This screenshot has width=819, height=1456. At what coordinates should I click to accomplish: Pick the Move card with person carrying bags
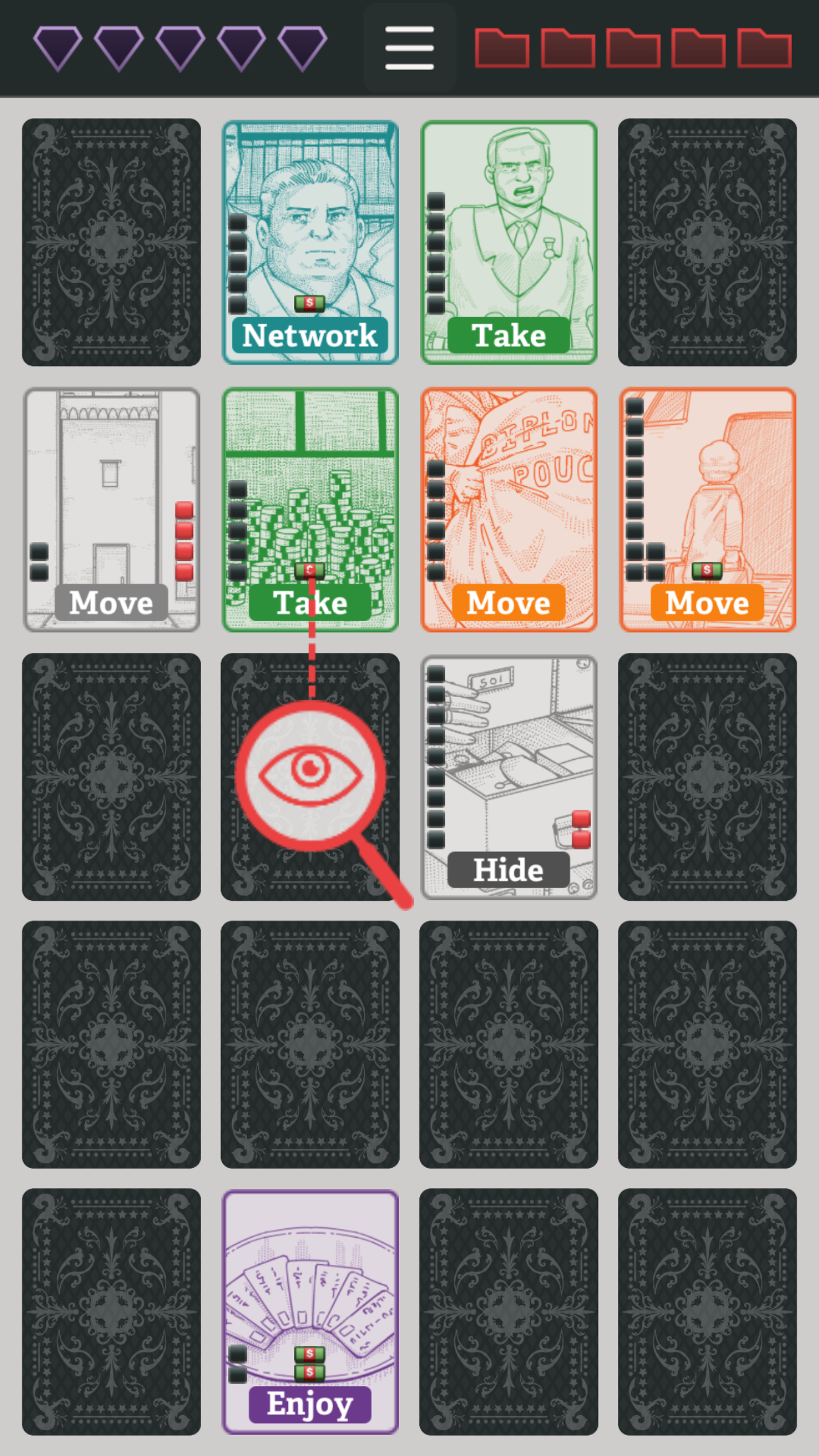[x=708, y=510]
